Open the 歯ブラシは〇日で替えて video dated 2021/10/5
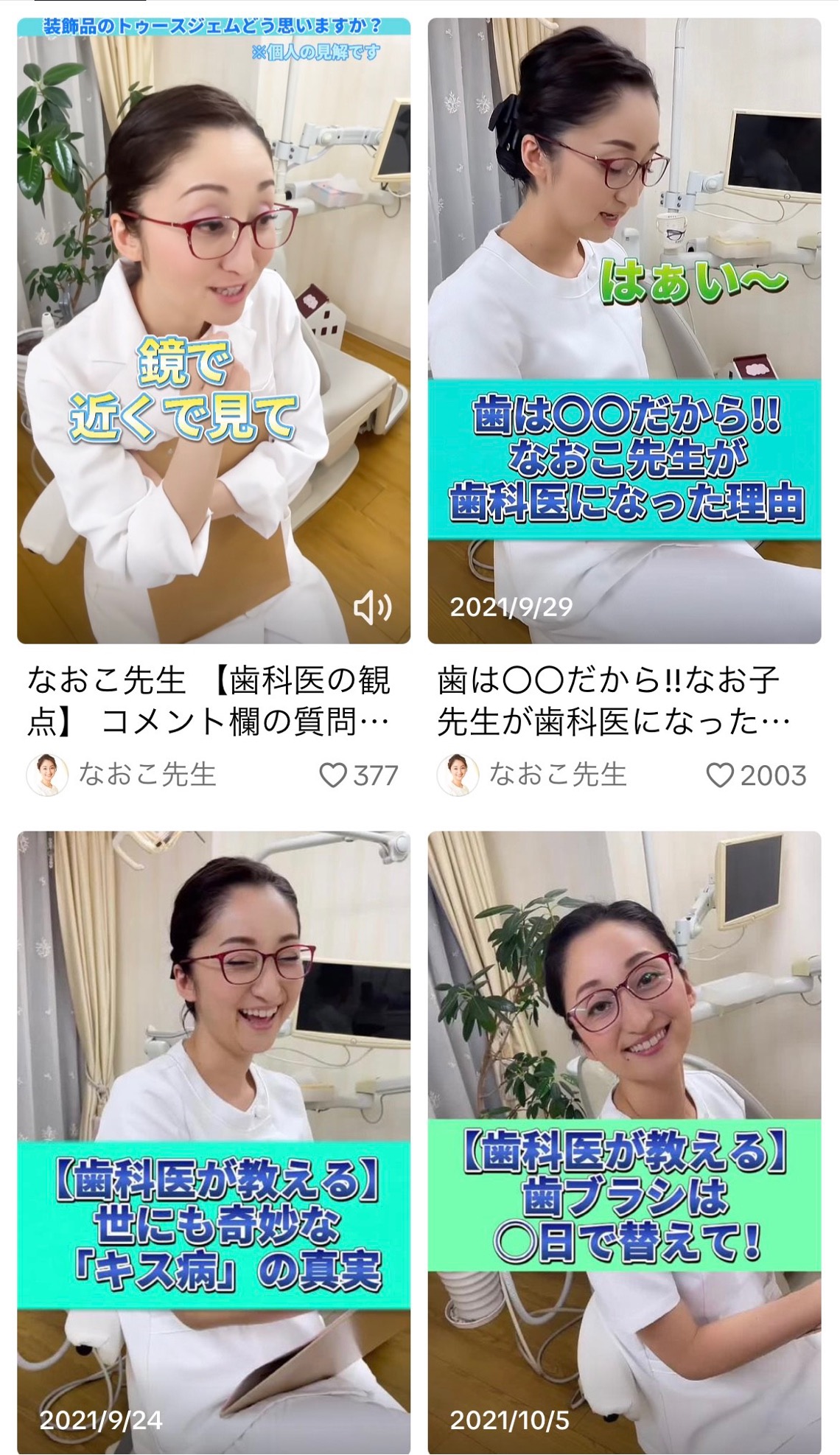 [x=624, y=1142]
